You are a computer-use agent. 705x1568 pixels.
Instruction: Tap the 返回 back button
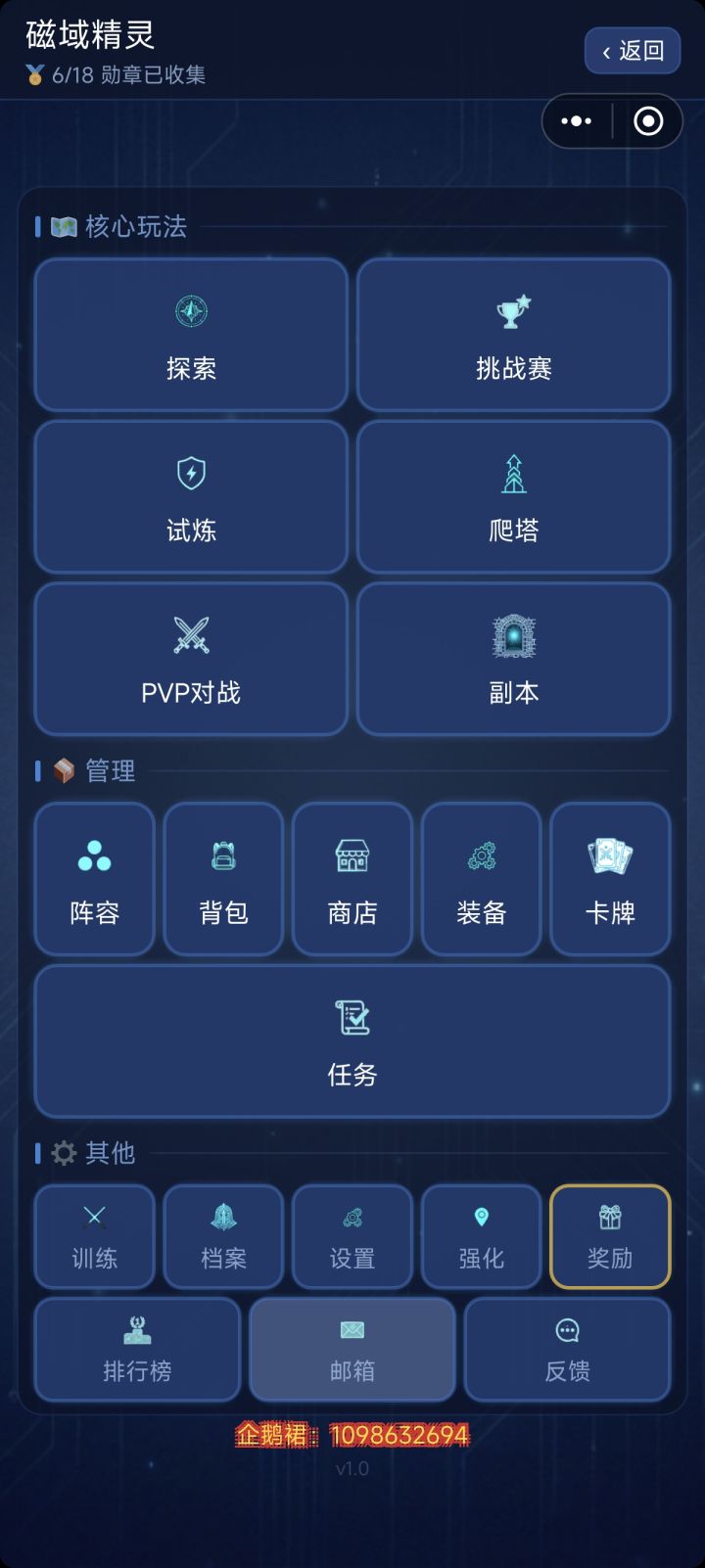pos(632,50)
